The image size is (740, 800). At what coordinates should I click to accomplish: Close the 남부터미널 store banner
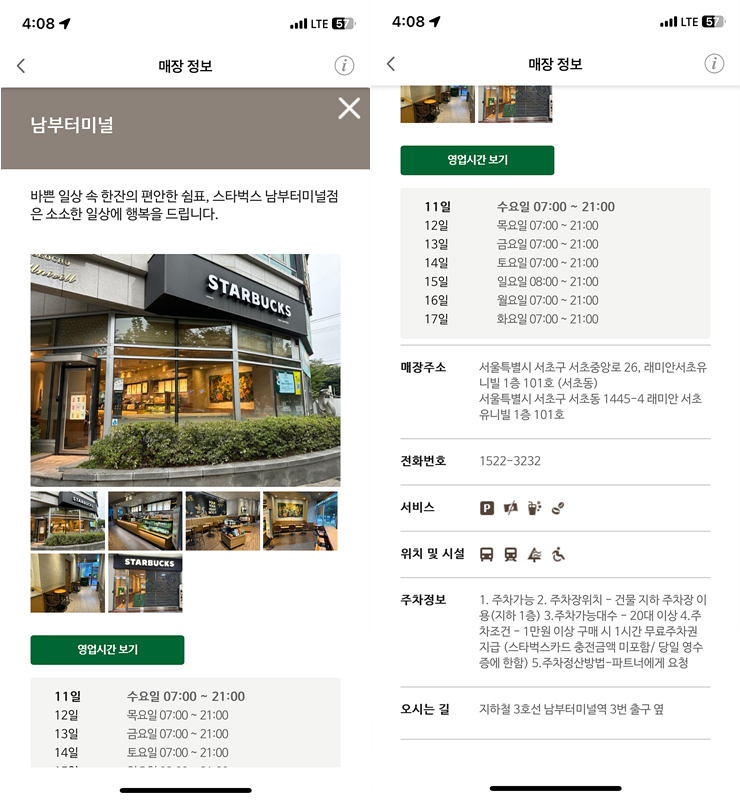coord(349,108)
